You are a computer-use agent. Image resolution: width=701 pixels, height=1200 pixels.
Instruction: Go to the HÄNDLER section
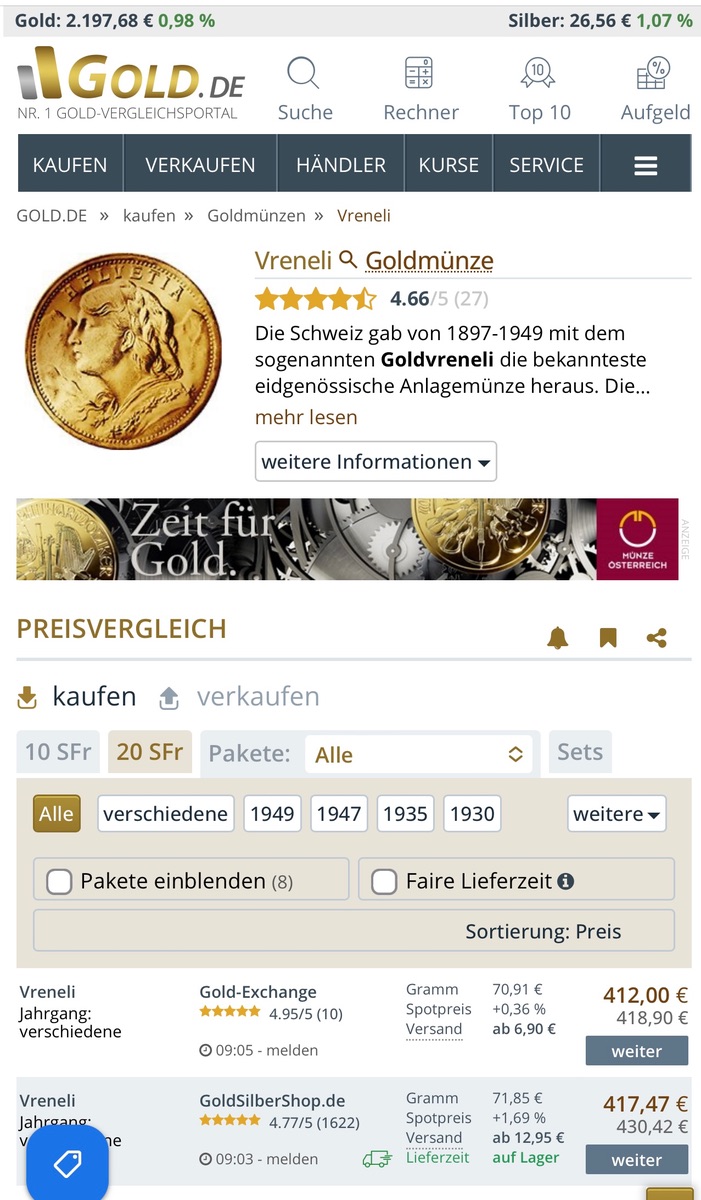coord(340,165)
